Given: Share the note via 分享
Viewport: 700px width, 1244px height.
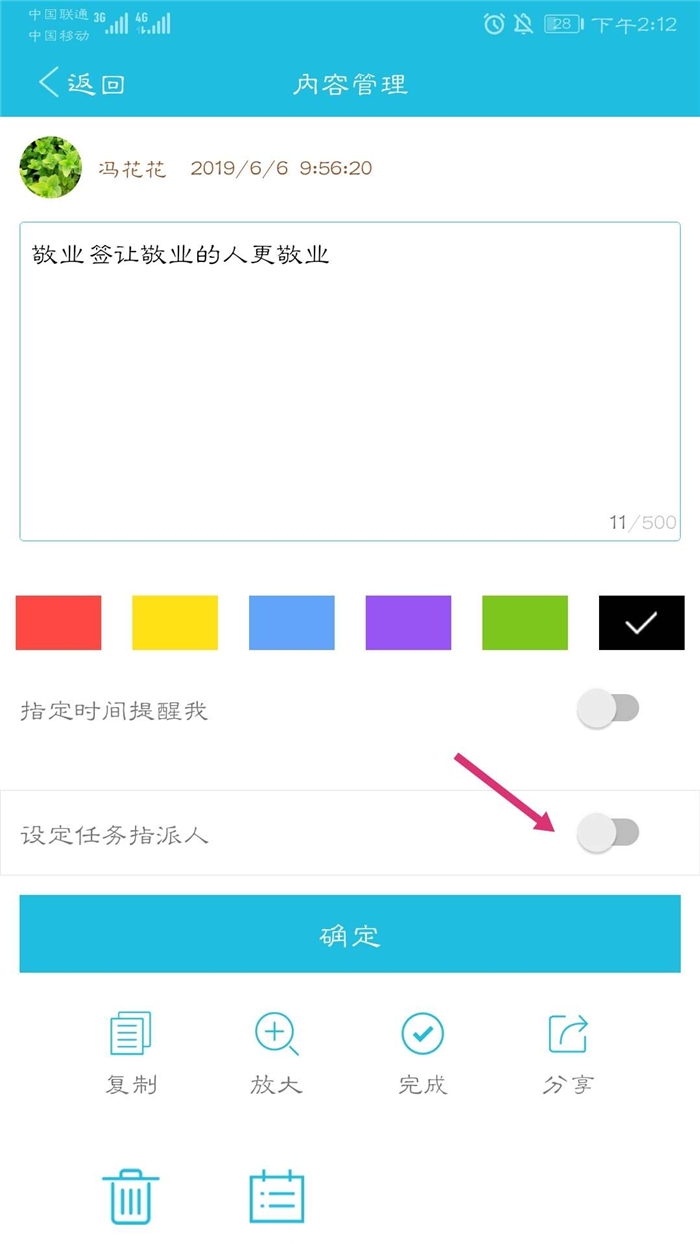Looking at the screenshot, I should click(x=568, y=1052).
